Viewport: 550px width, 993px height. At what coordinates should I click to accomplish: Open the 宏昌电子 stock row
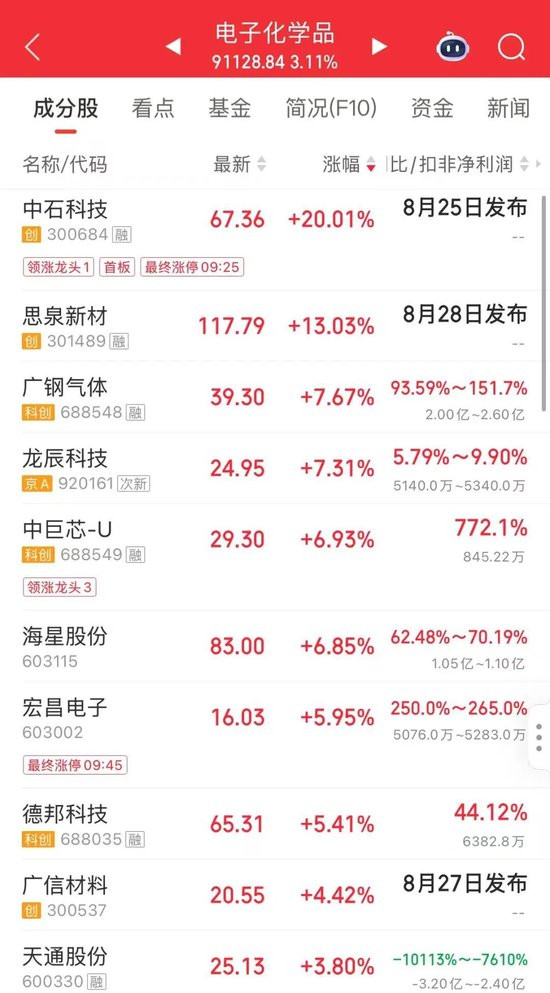(275, 735)
